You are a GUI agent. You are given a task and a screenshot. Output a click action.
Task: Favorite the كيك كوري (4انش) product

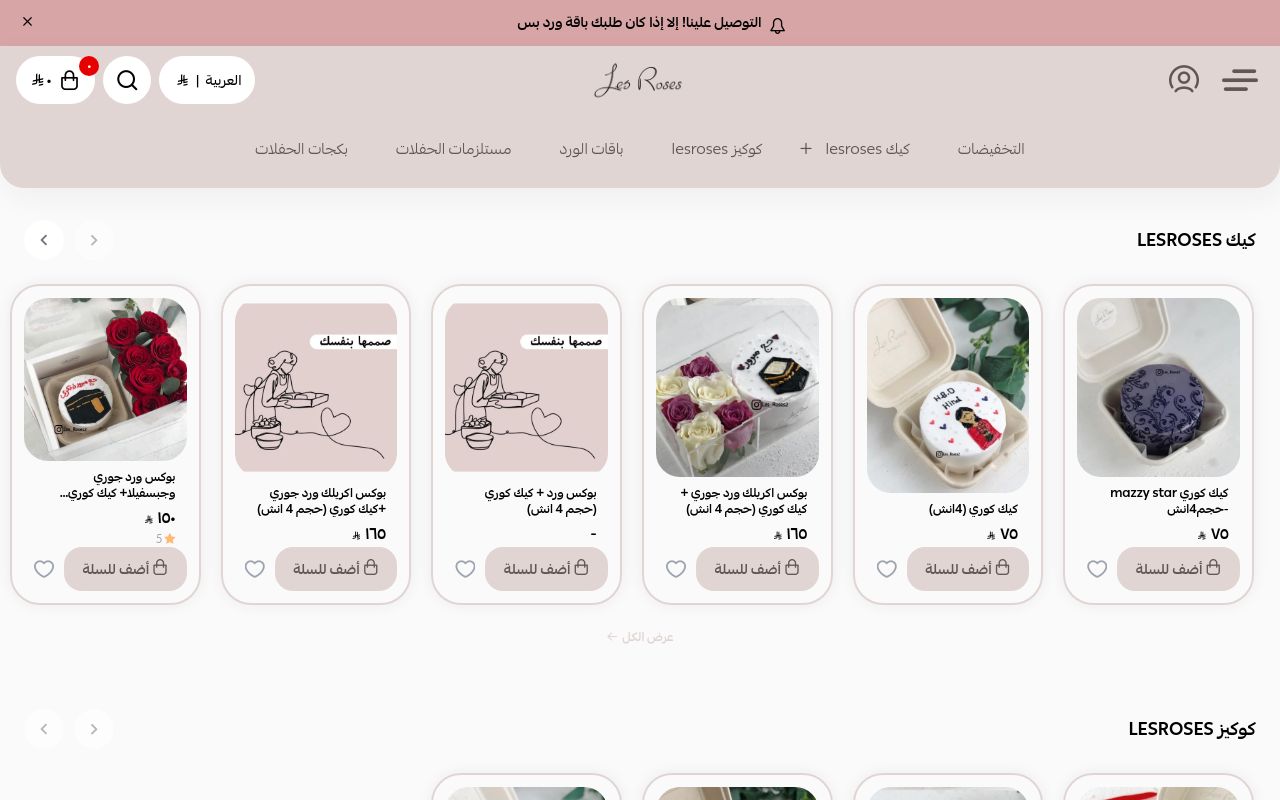(887, 569)
